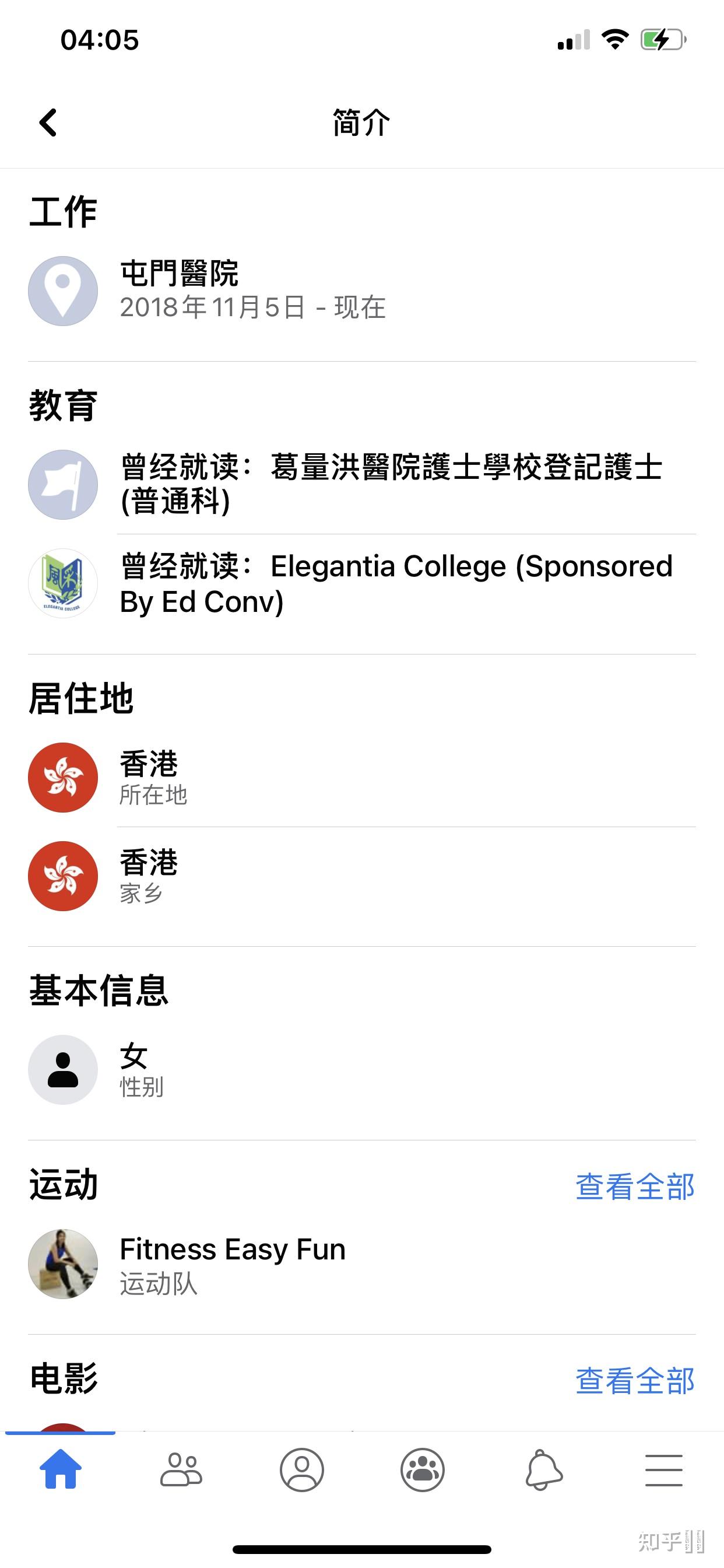Viewport: 724px width, 1568px height.
Task: Open the hamburger menu tab
Action: [664, 1469]
